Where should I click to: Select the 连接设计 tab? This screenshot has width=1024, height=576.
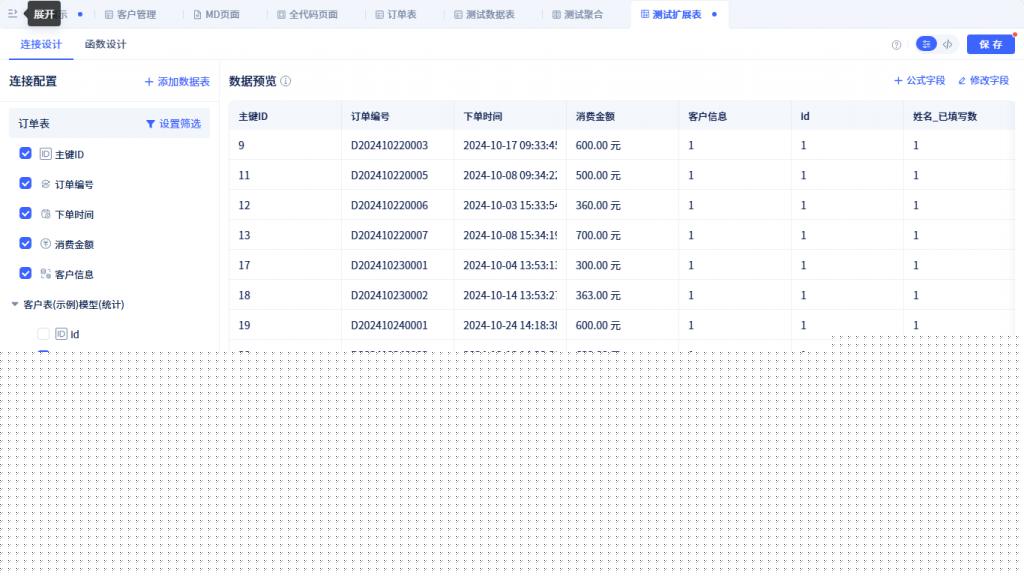point(41,45)
